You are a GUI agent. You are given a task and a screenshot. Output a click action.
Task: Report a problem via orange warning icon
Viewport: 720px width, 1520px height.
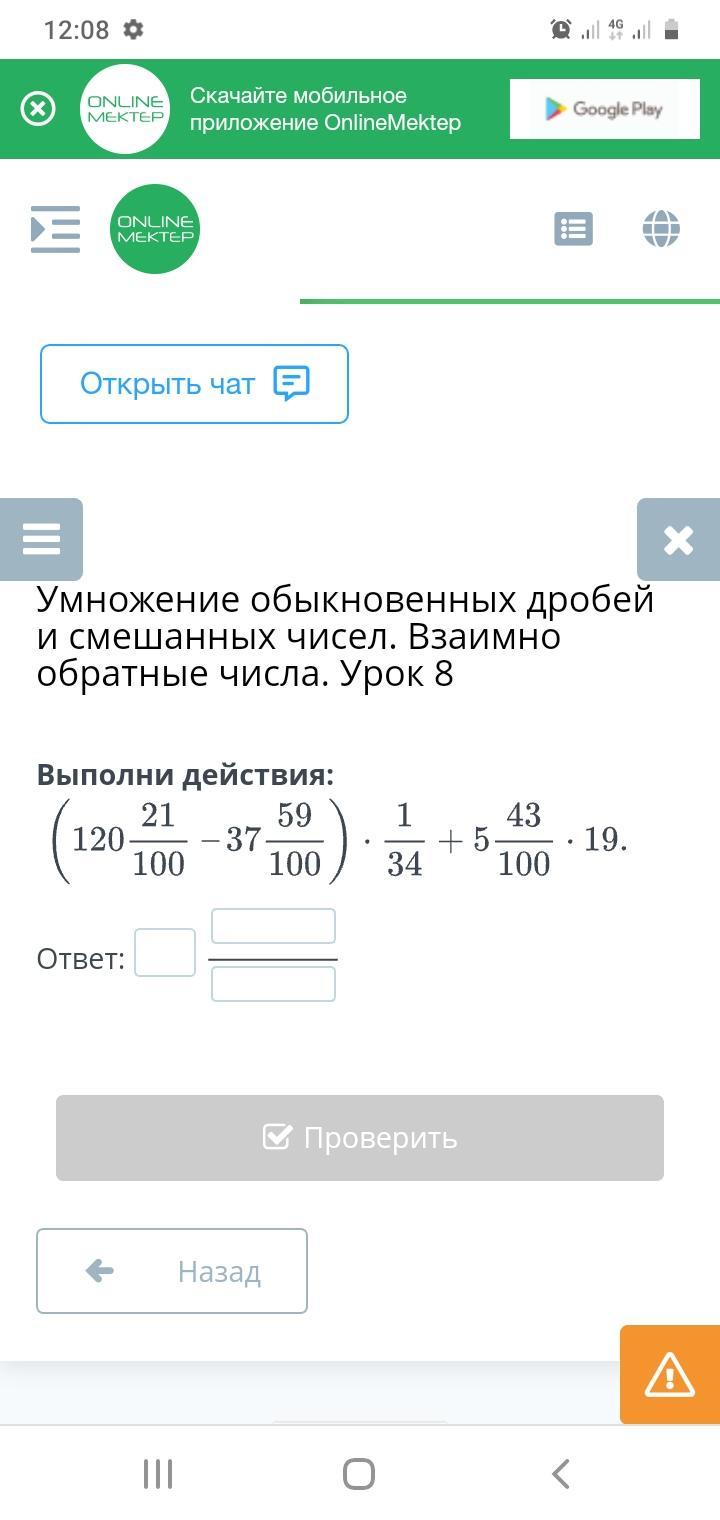pyautogui.click(x=670, y=1375)
